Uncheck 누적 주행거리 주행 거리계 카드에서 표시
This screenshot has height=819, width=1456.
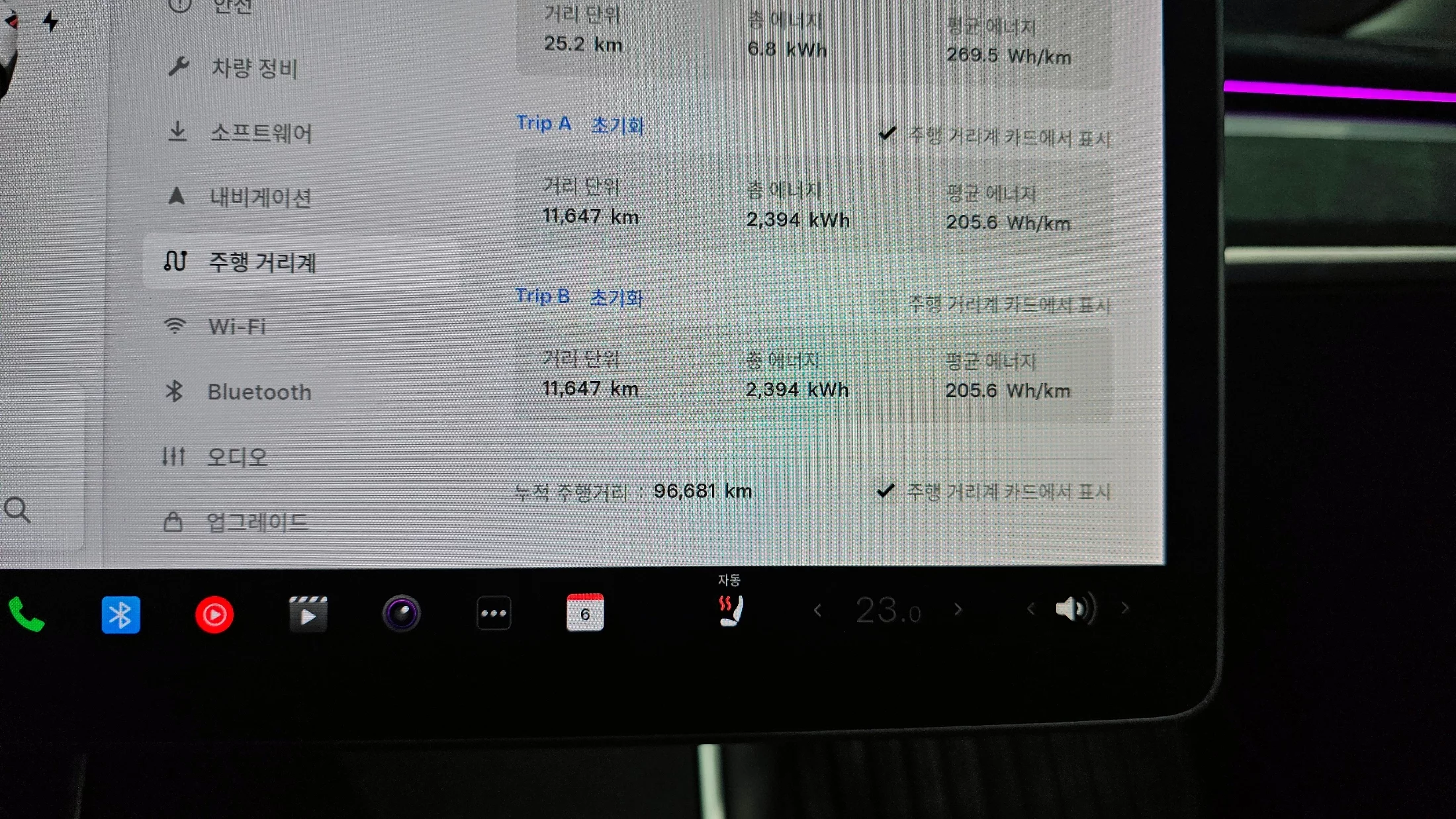point(886,492)
